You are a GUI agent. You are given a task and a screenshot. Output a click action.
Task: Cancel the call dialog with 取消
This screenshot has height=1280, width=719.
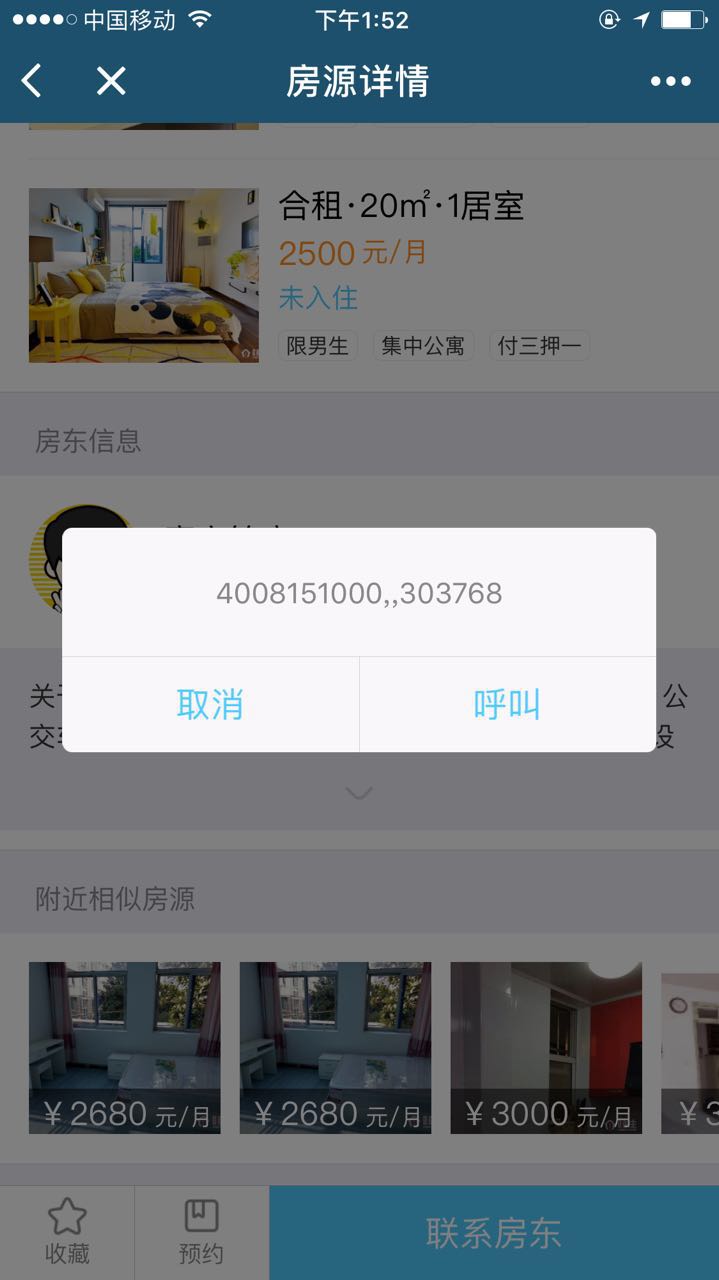tap(210, 705)
